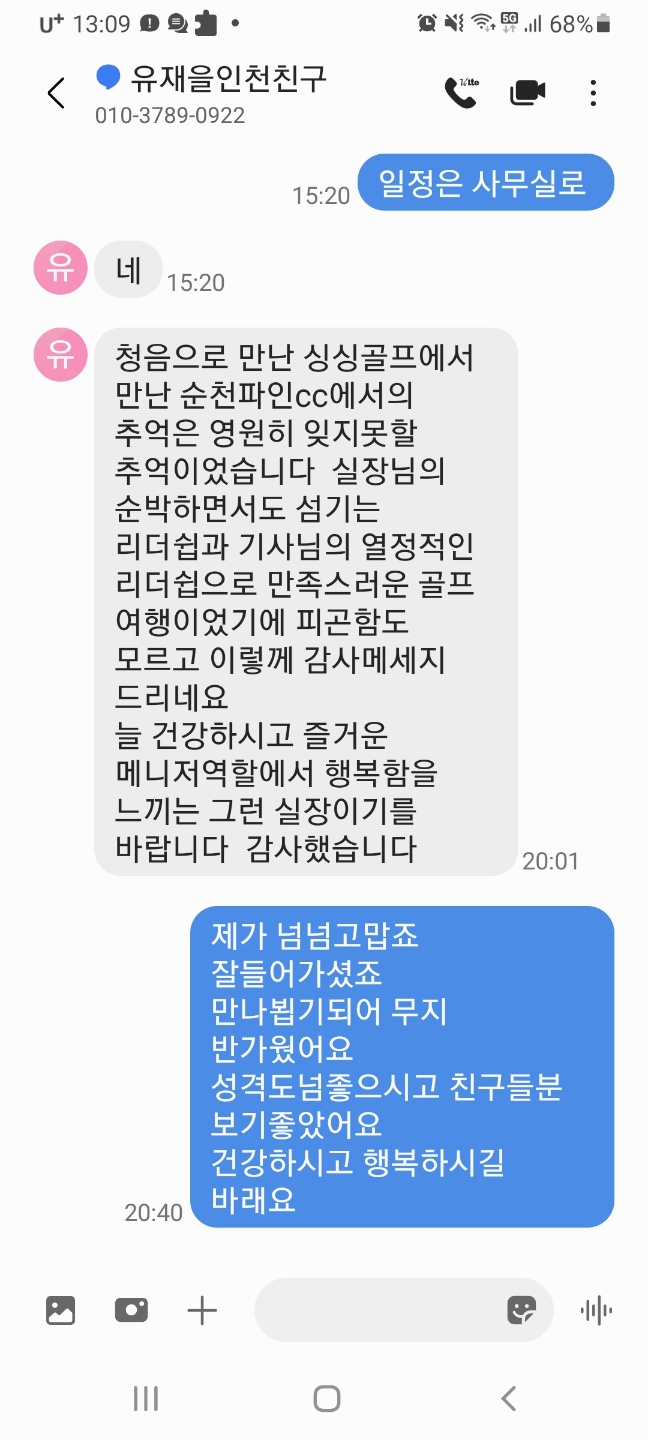Image resolution: width=648 pixels, height=1440 pixels.
Task: Open contact info for 유재을인천친구
Action: 228,80
